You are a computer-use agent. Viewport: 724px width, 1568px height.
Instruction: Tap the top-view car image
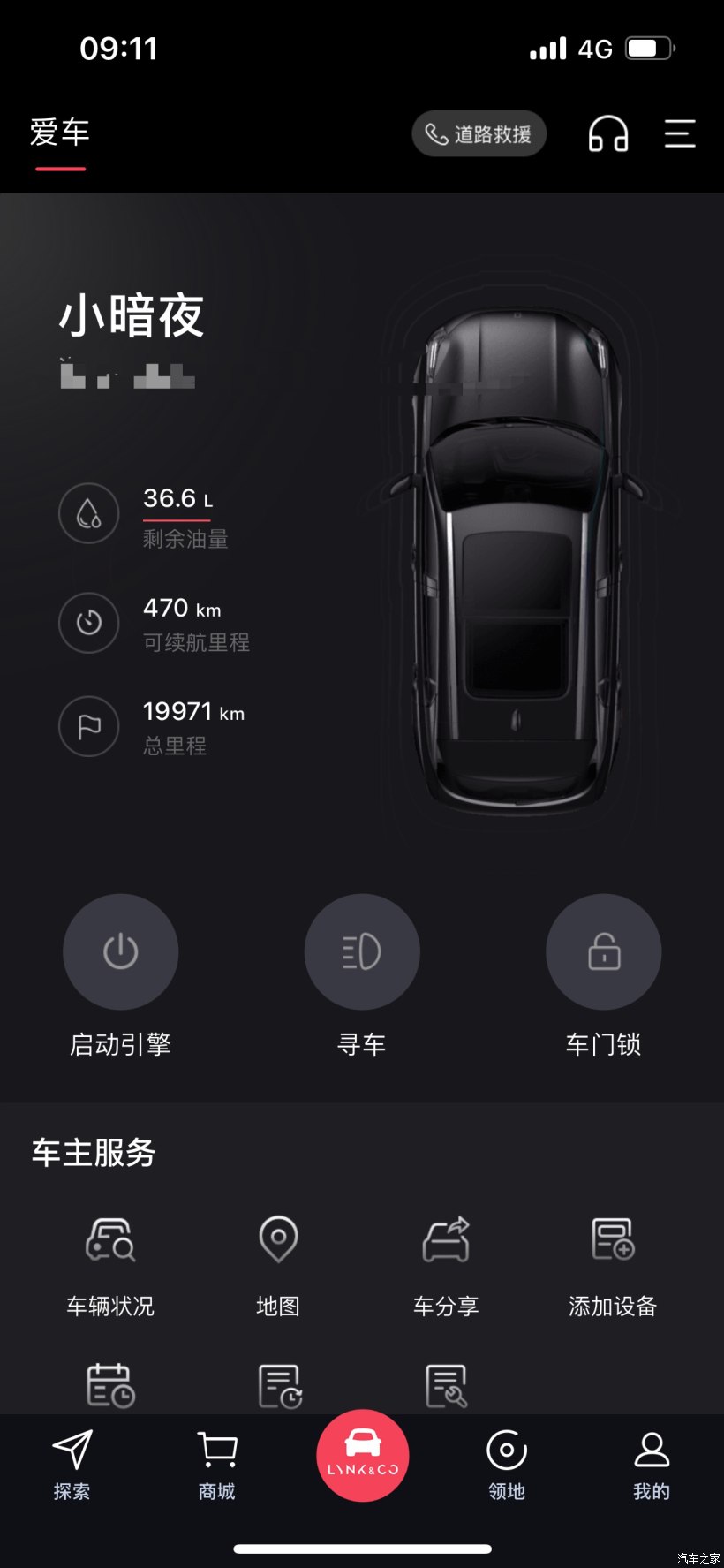pos(517,548)
